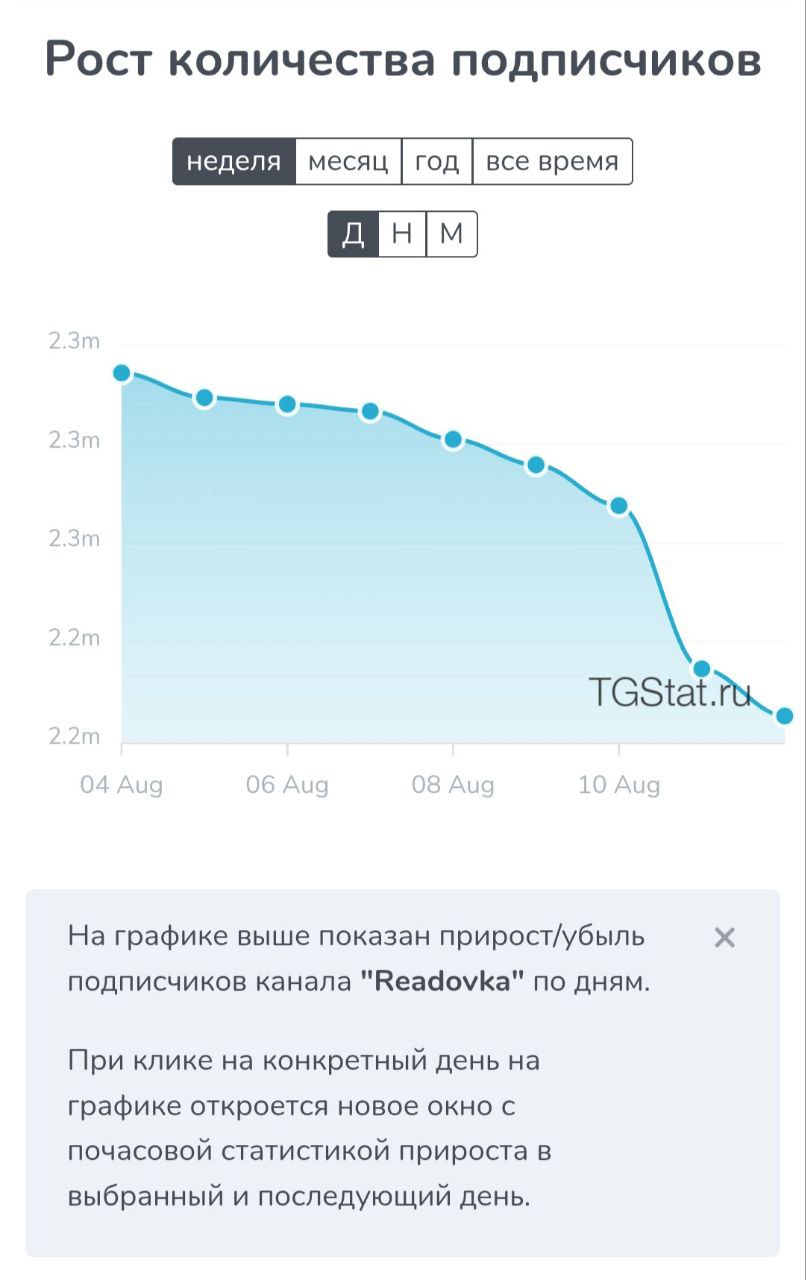
Task: Open the 08 Aug data point
Action: tap(453, 440)
